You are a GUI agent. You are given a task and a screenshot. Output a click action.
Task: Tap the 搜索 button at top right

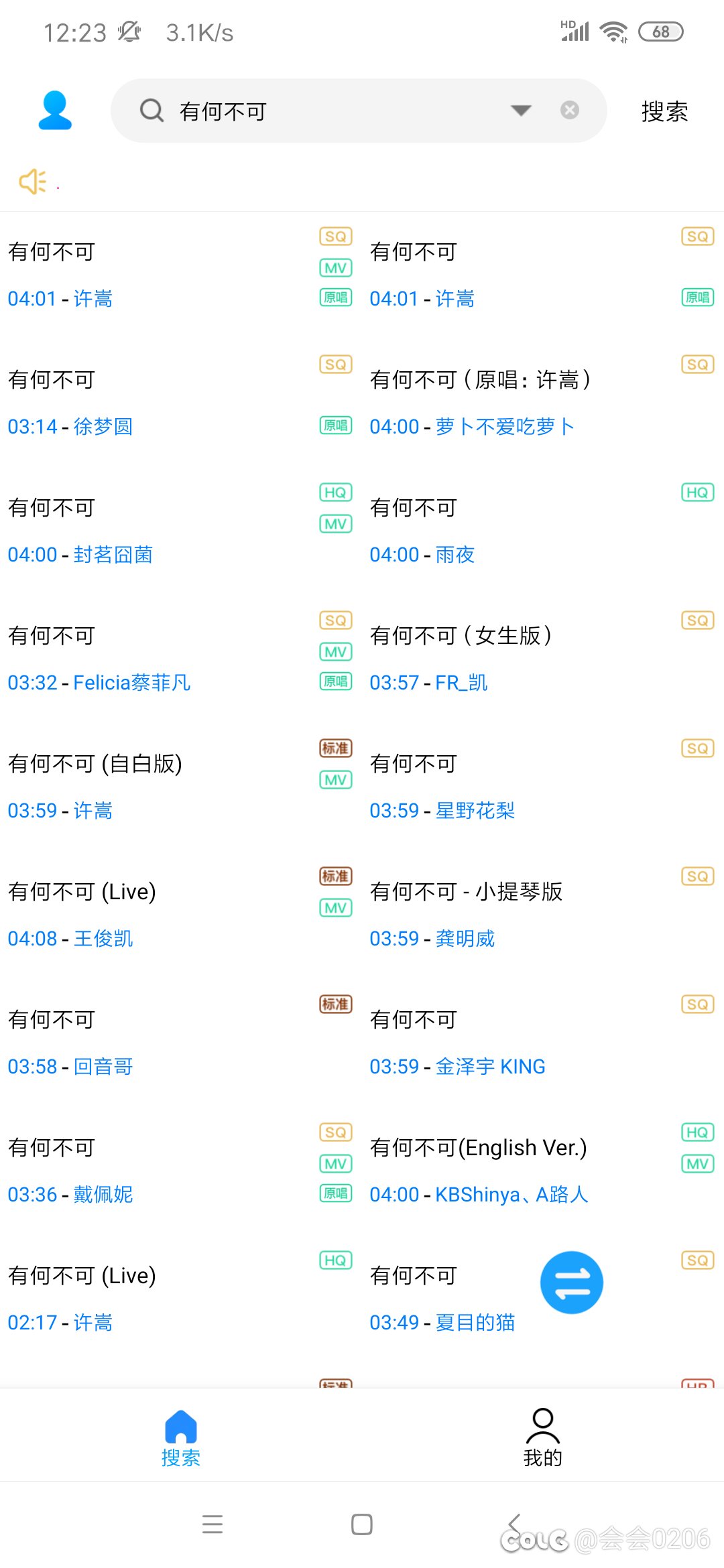click(664, 111)
